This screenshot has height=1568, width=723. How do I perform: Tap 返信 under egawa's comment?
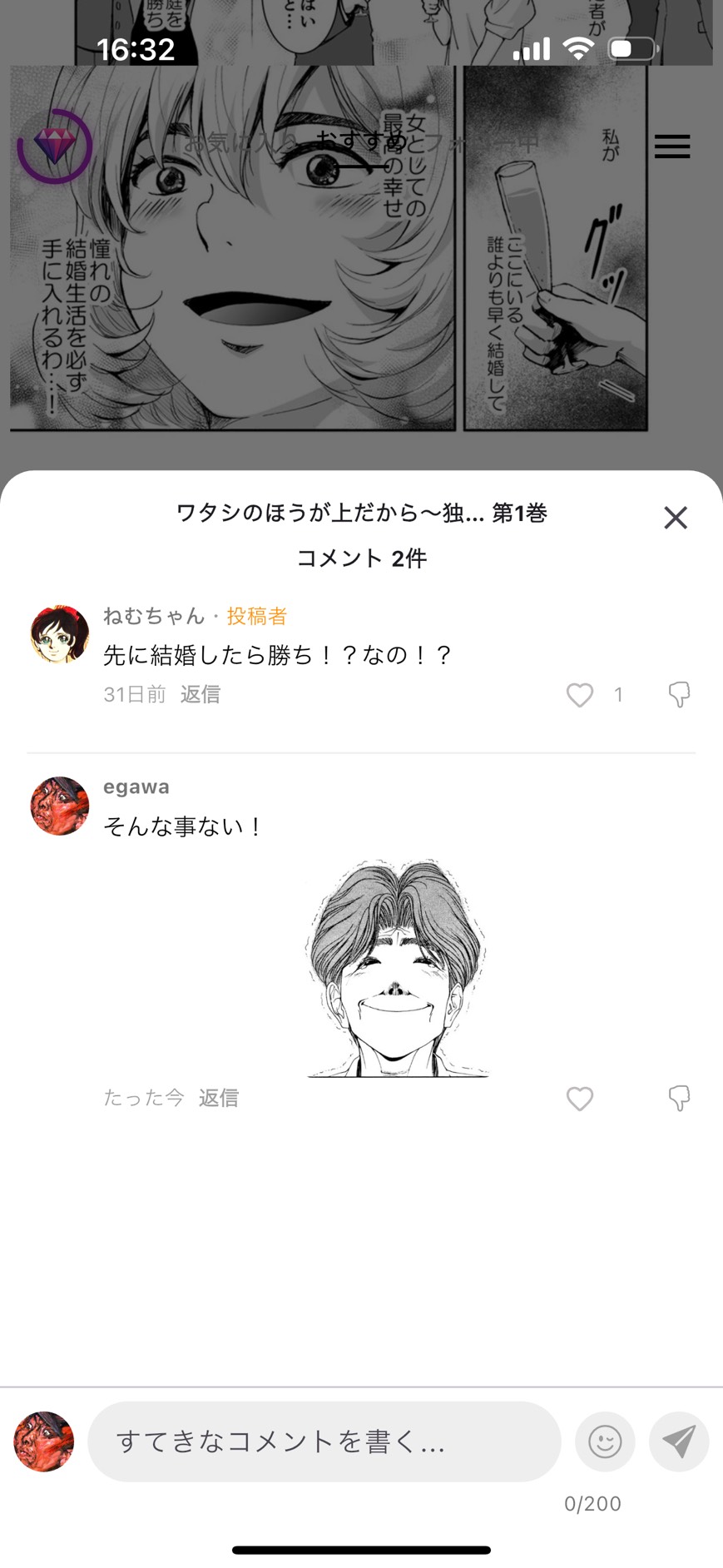218,1098
